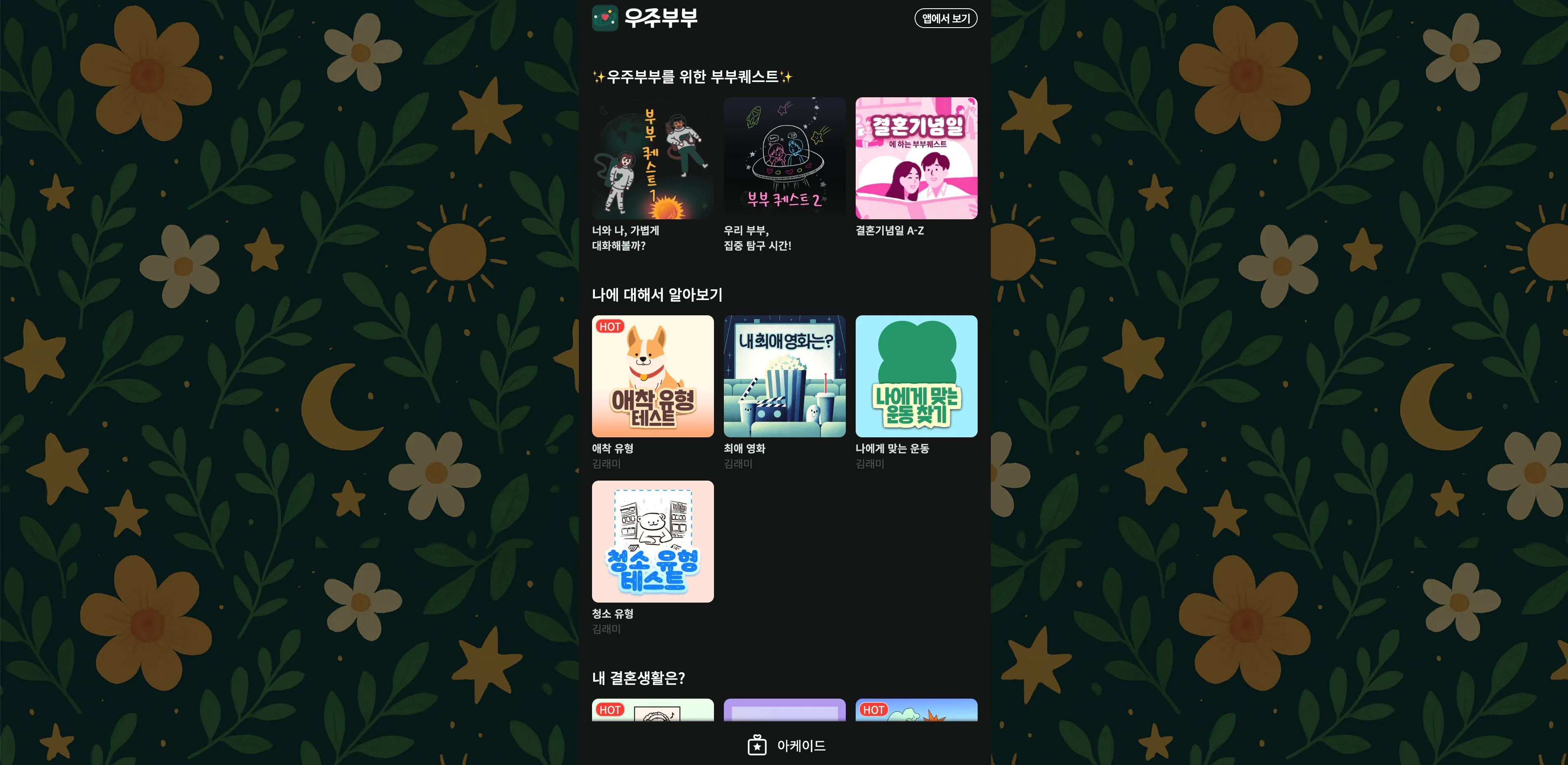The width and height of the screenshot is (1568, 765).
Task: Open the 결혼기념일 A-Z quest card
Action: (x=916, y=158)
